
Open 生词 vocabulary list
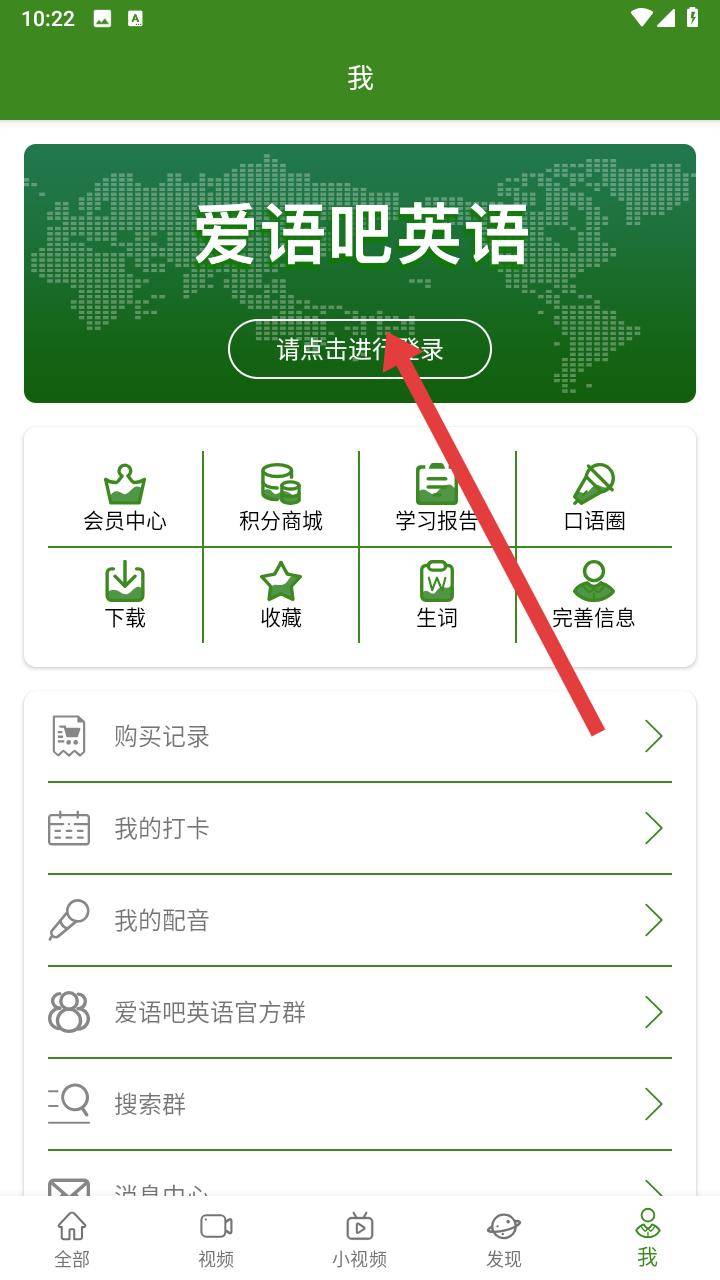437,595
